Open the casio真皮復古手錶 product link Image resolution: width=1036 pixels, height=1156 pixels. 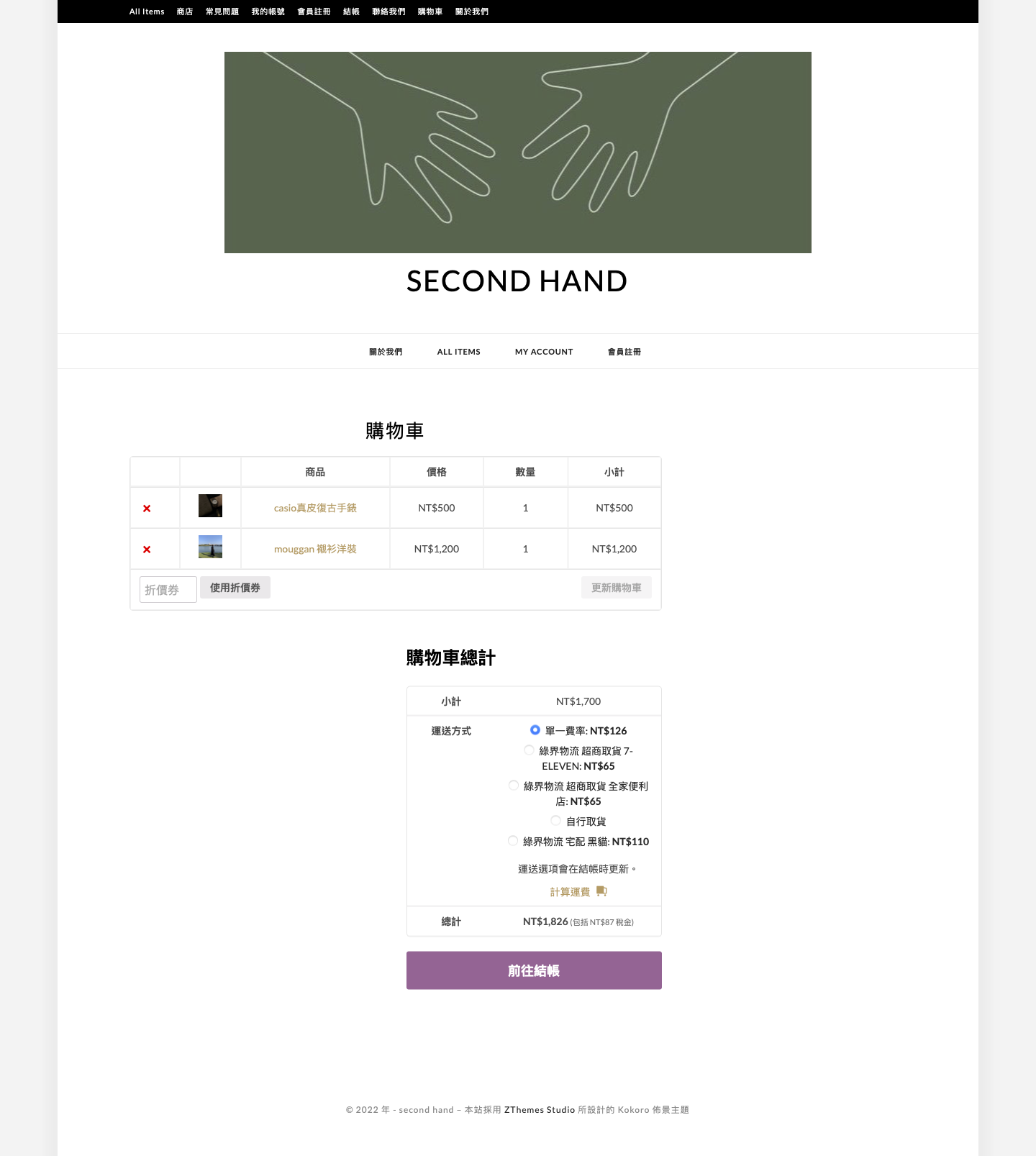tap(315, 508)
